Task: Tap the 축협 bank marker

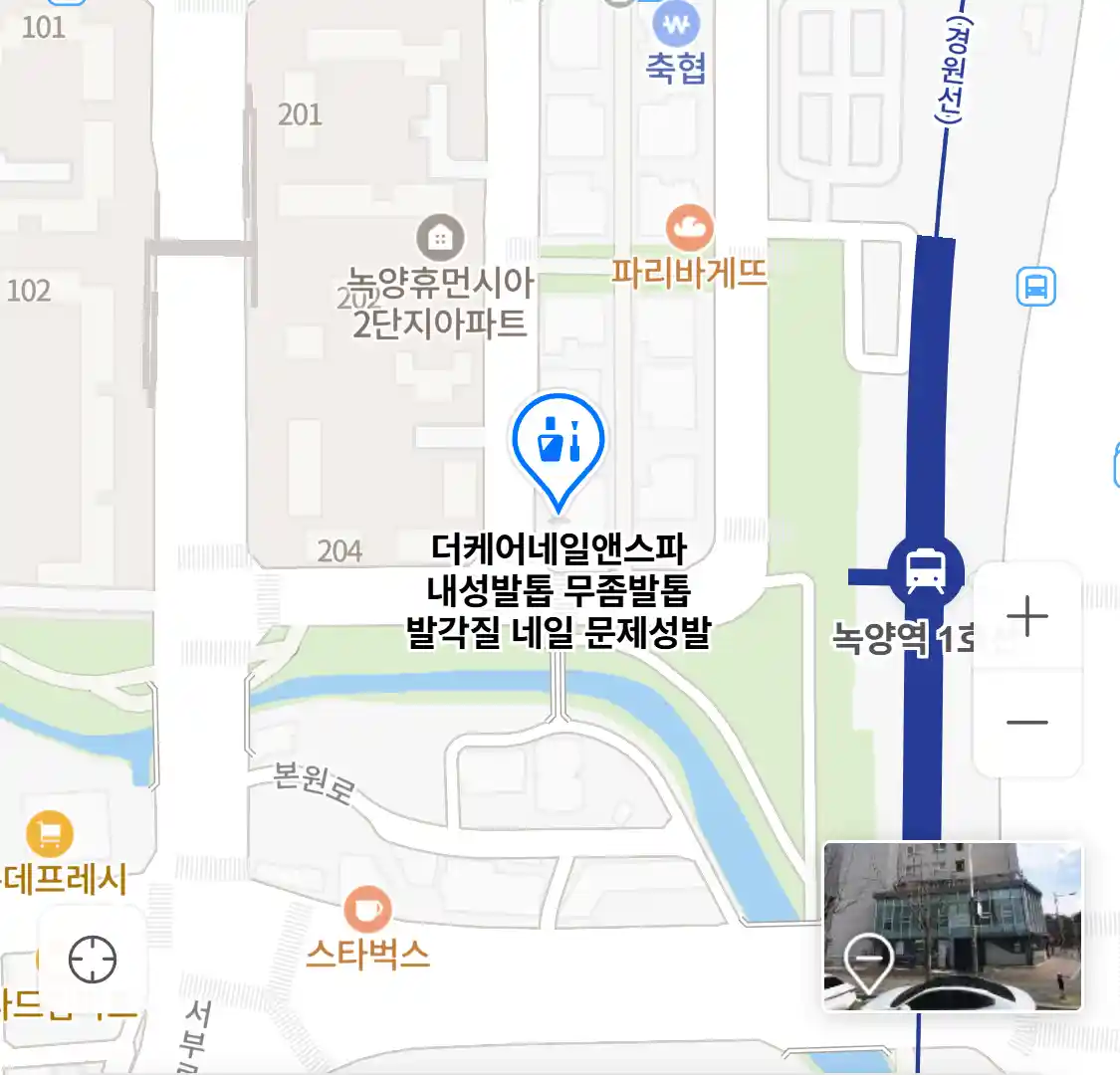Action: coord(676,25)
